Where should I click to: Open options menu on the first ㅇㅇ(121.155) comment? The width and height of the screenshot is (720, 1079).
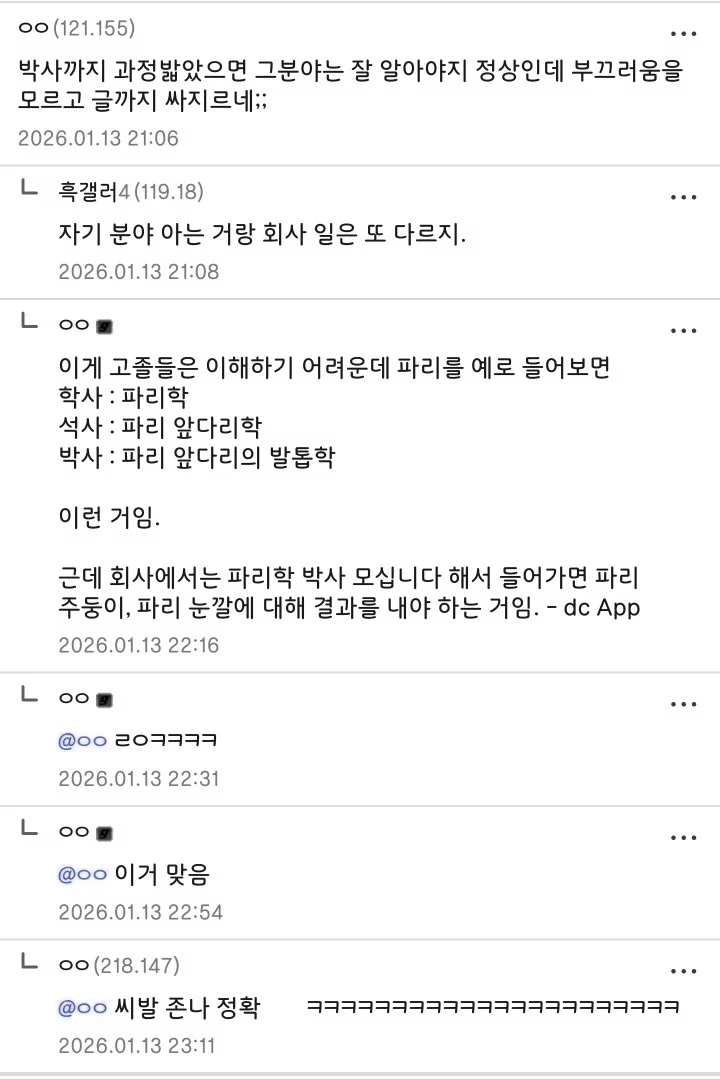click(685, 33)
